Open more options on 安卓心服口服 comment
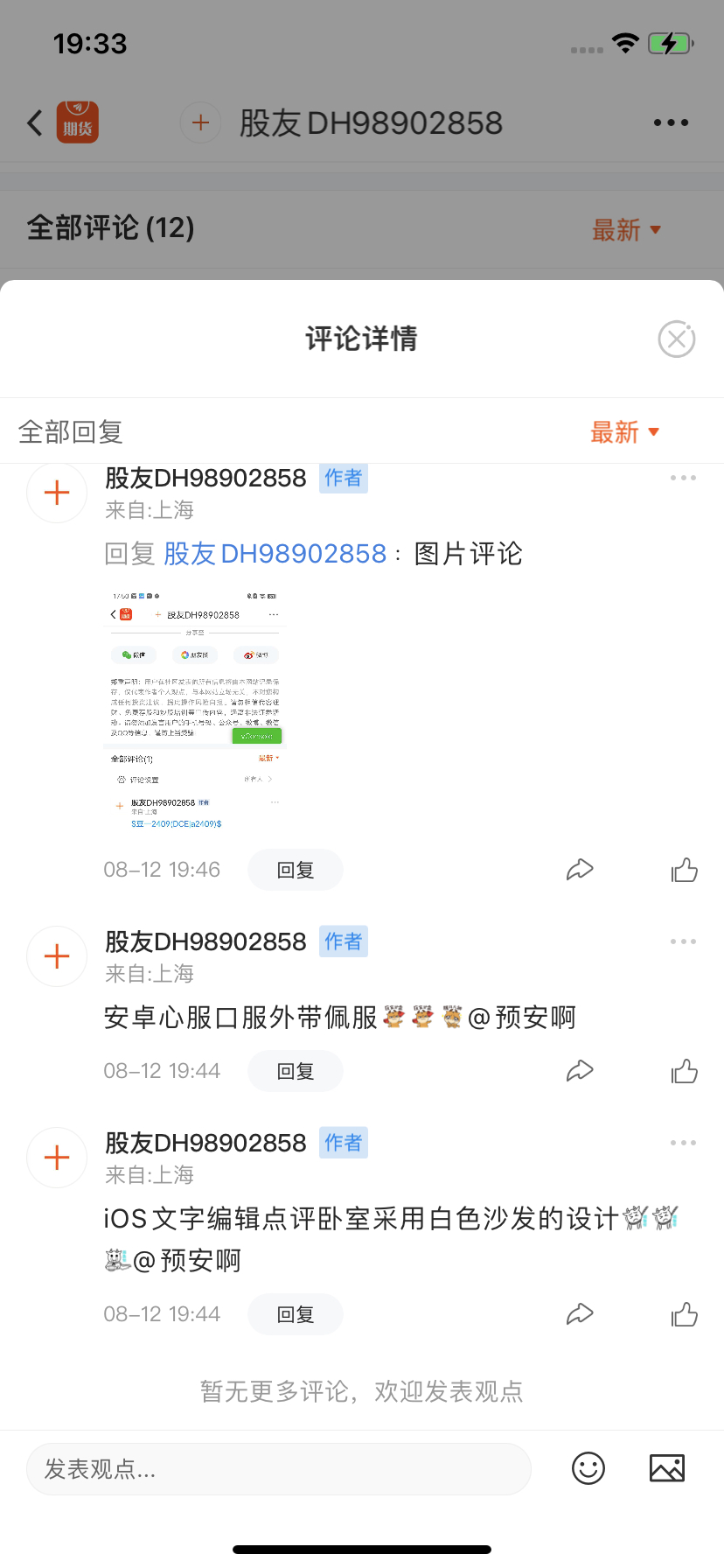The height and width of the screenshot is (1568, 724). [683, 942]
